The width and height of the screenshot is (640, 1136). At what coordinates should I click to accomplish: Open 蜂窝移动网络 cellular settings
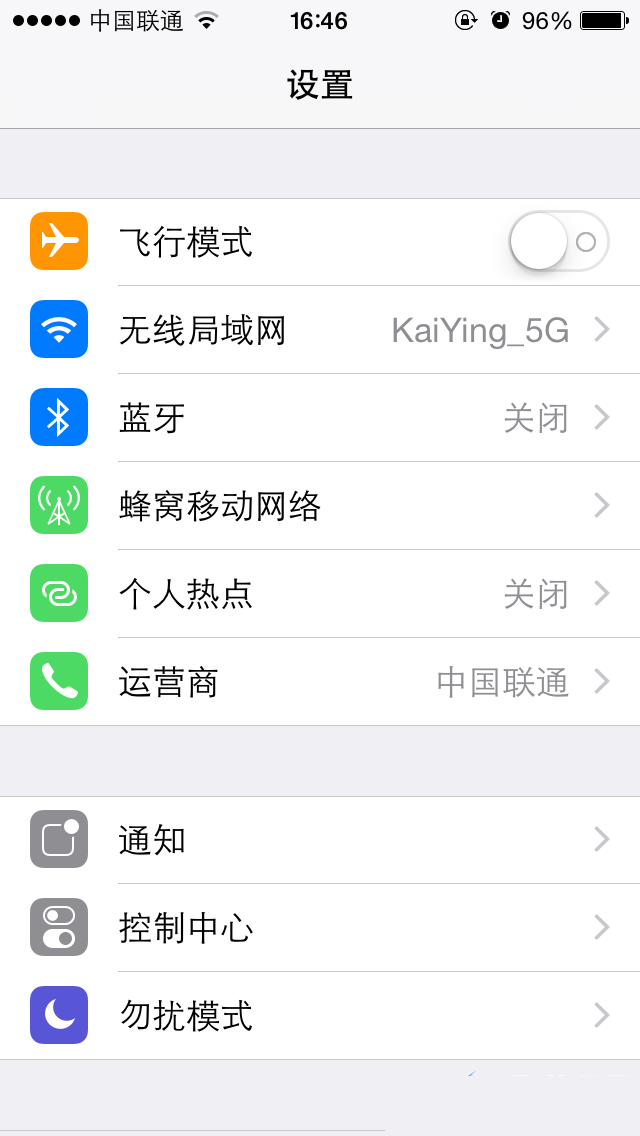320,505
